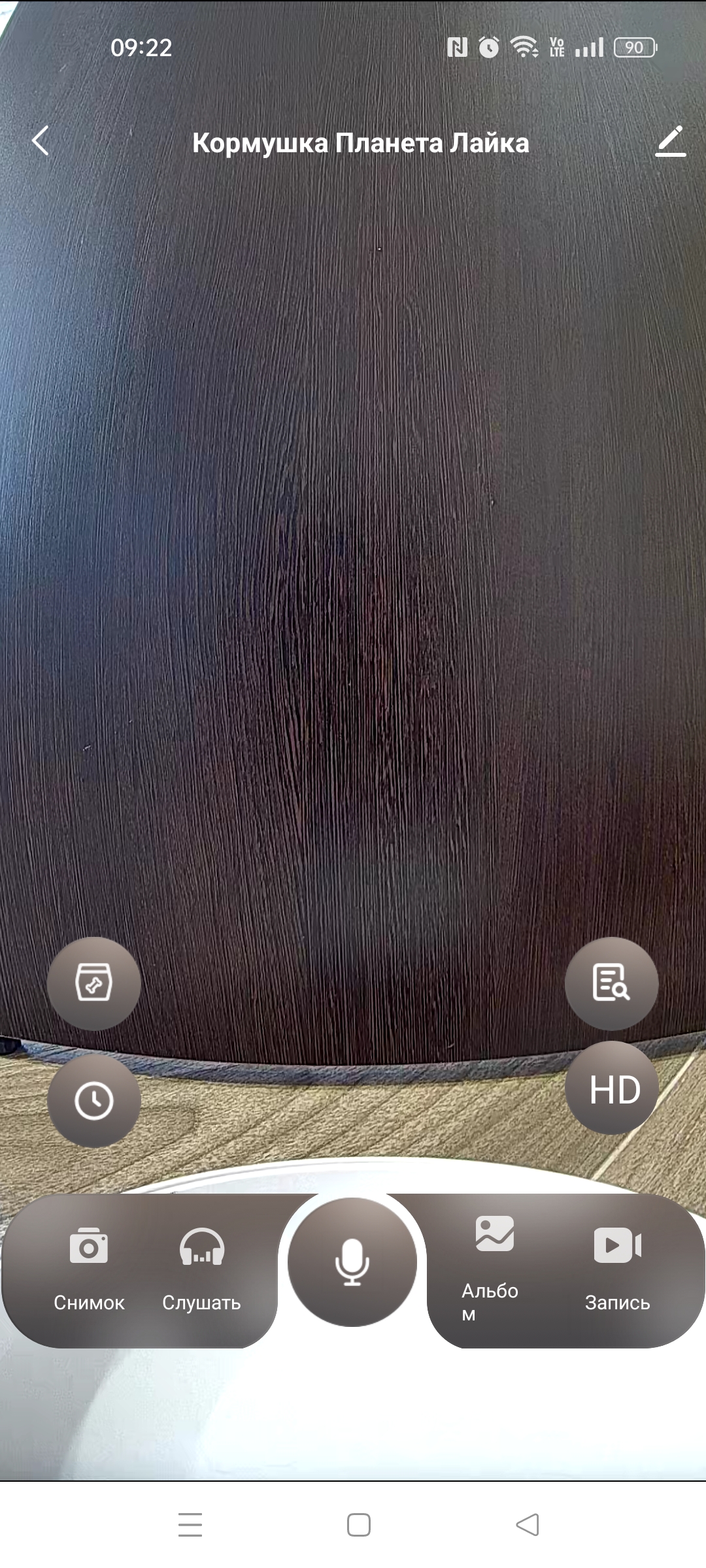This screenshot has width=706, height=1568.
Task: Switch video quality with the HD button
Action: (613, 1089)
